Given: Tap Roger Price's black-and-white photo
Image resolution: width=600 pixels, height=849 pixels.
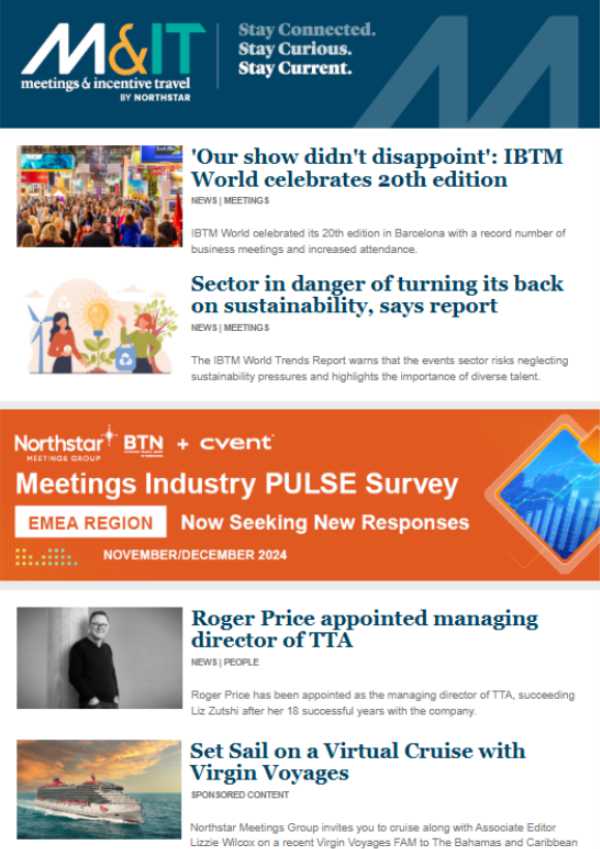Looking at the screenshot, I should tap(99, 658).
